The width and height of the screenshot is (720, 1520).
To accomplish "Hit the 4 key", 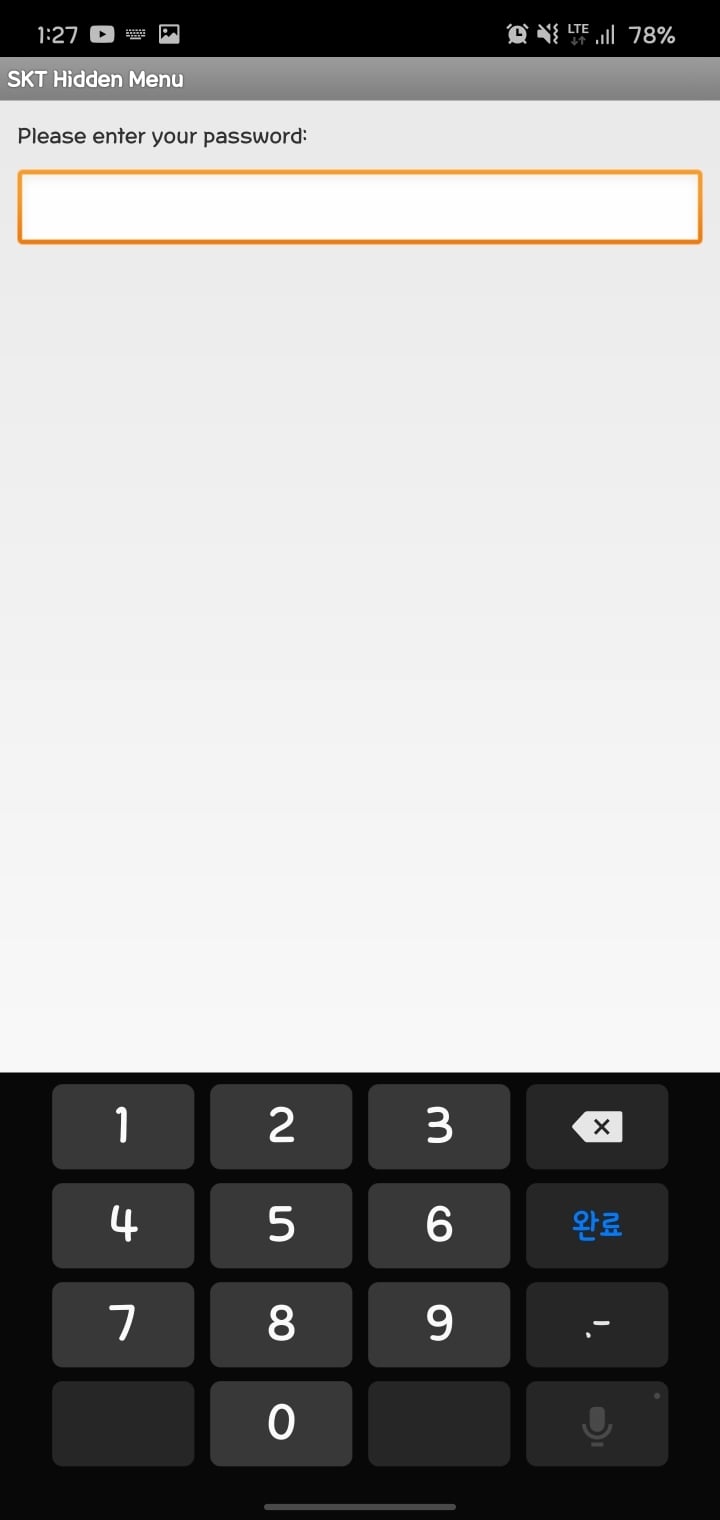I will tap(123, 1225).
